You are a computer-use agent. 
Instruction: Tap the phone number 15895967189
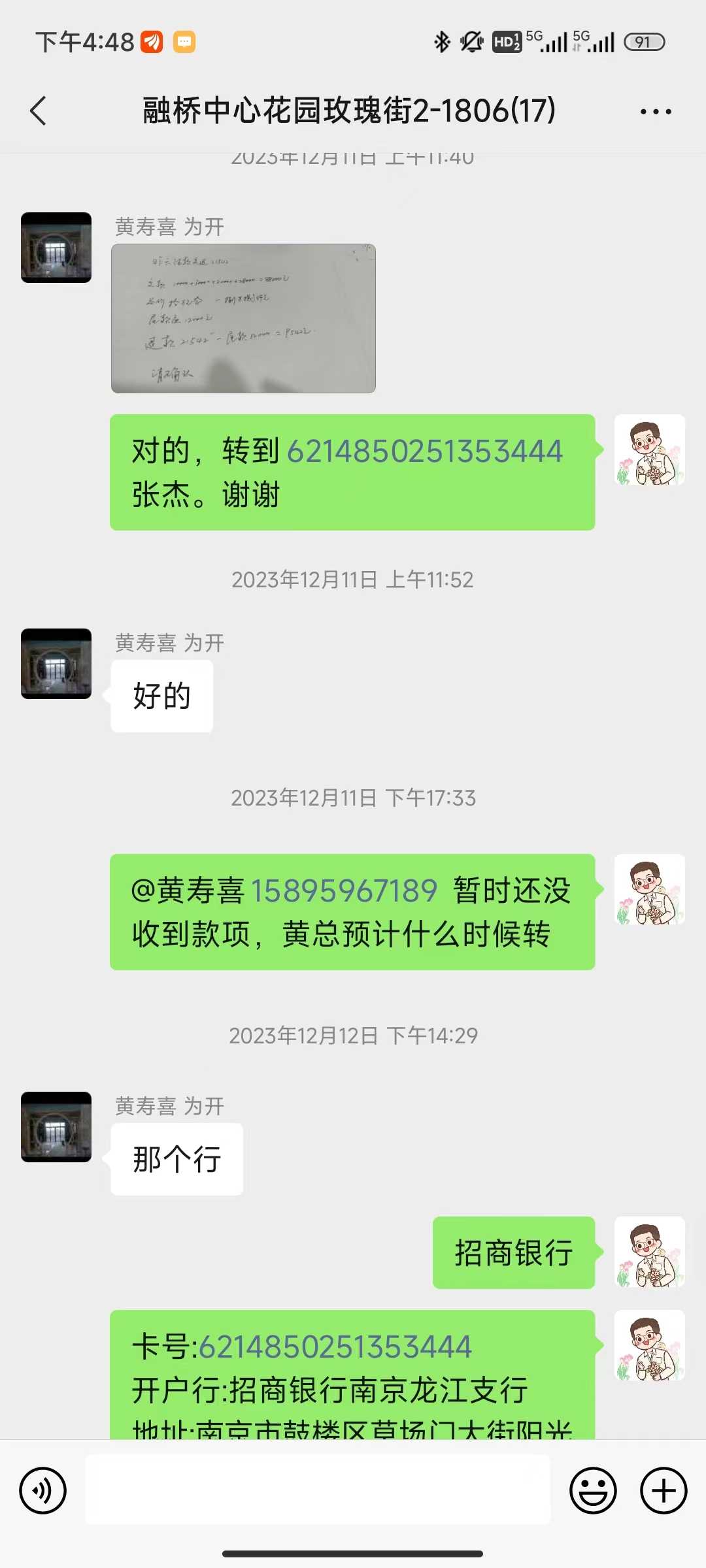click(344, 890)
